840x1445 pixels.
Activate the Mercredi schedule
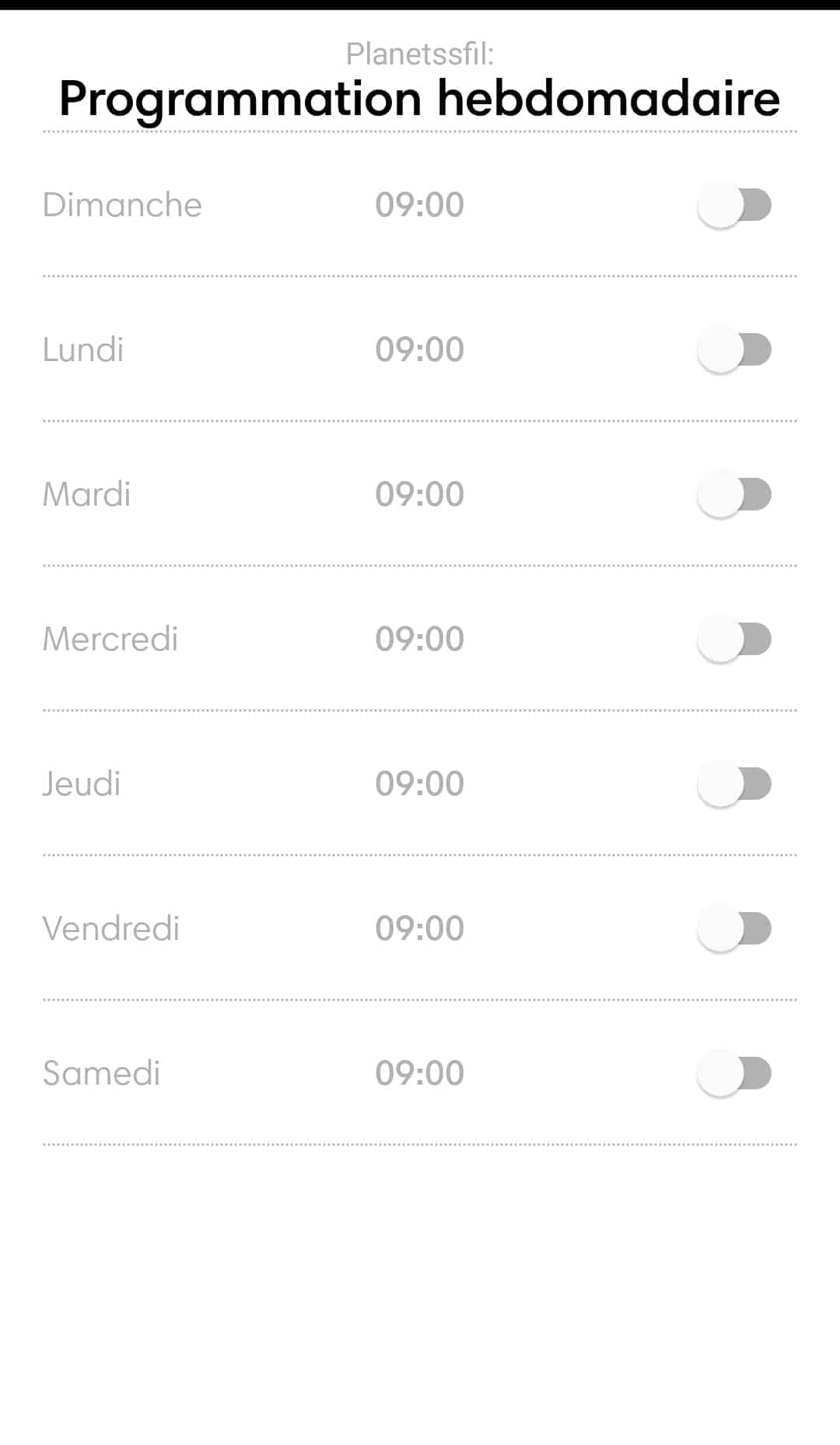click(734, 639)
